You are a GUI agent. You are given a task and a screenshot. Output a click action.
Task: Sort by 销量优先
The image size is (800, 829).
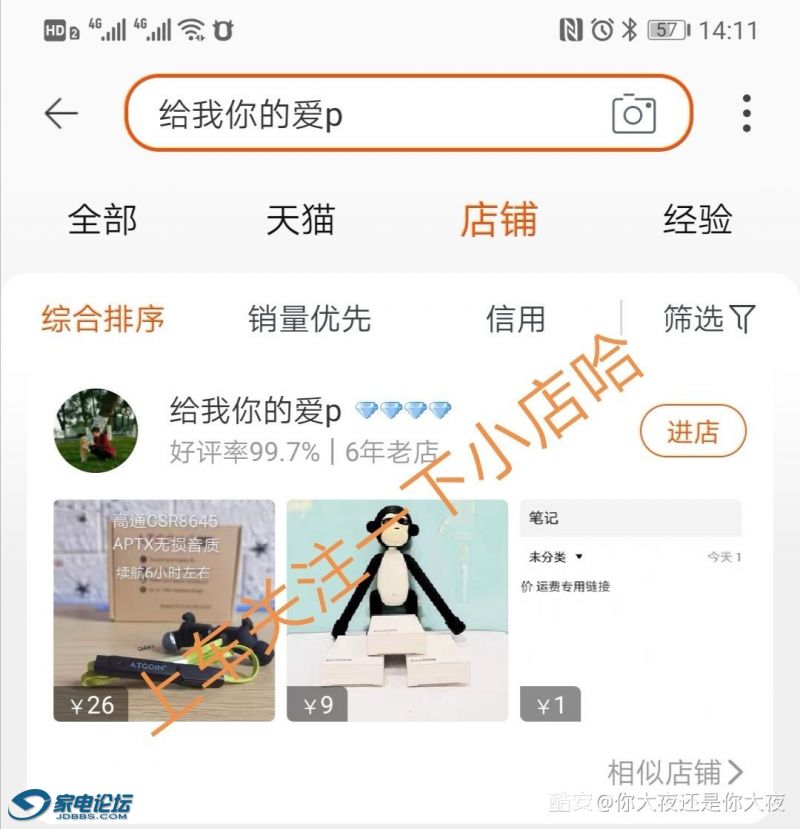tap(309, 319)
